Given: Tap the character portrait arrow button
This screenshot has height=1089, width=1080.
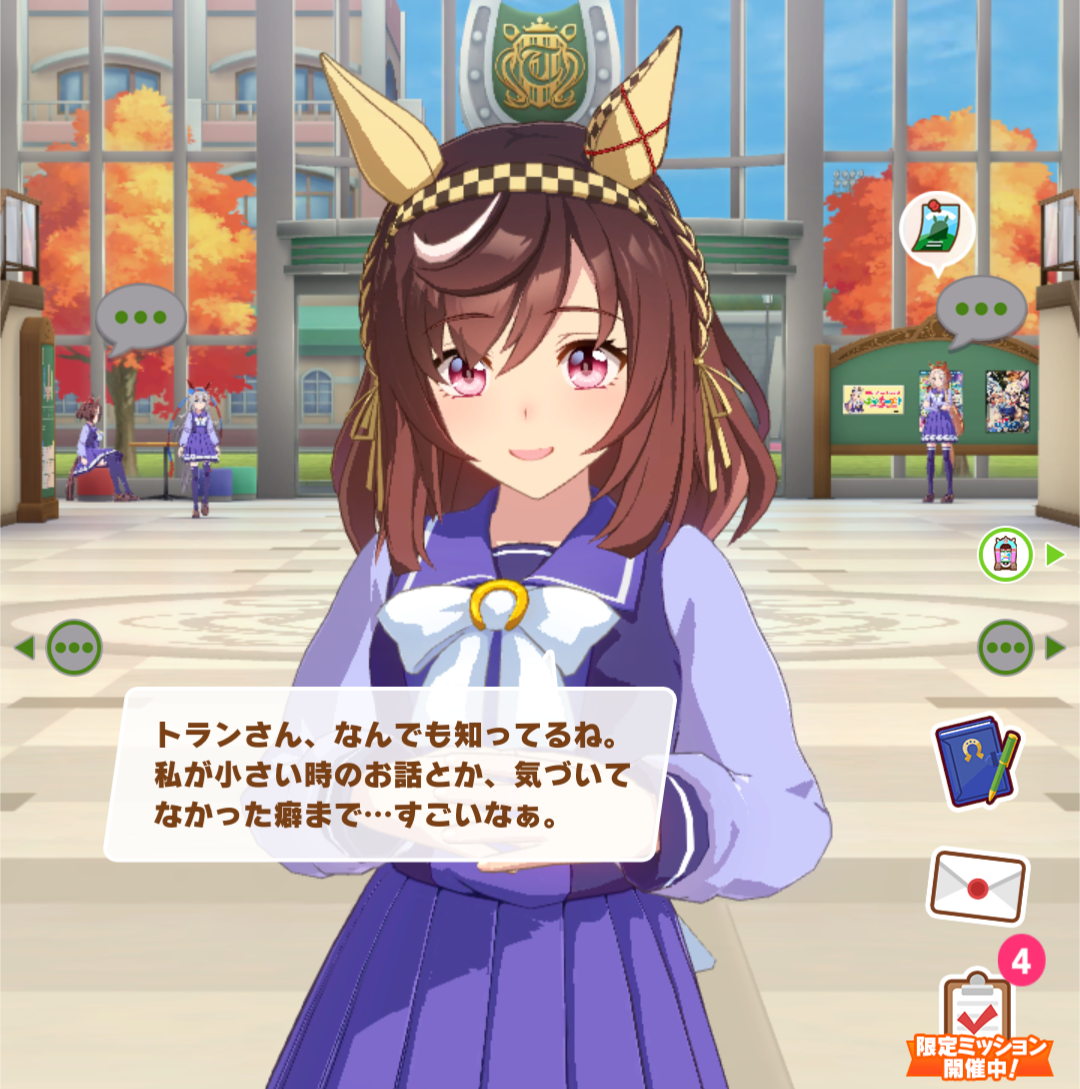Looking at the screenshot, I should pyautogui.click(x=1021, y=554).
